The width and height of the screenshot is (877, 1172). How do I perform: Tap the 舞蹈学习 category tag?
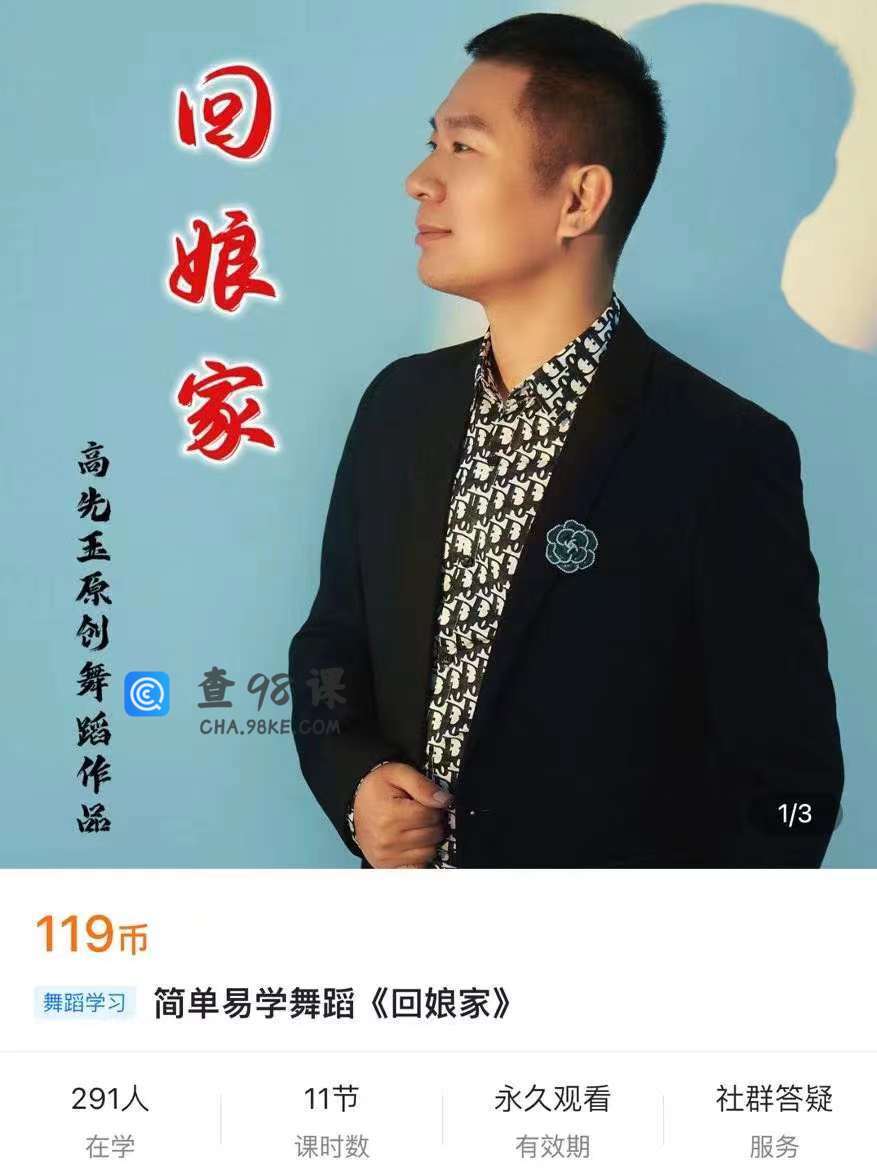tap(85, 1003)
